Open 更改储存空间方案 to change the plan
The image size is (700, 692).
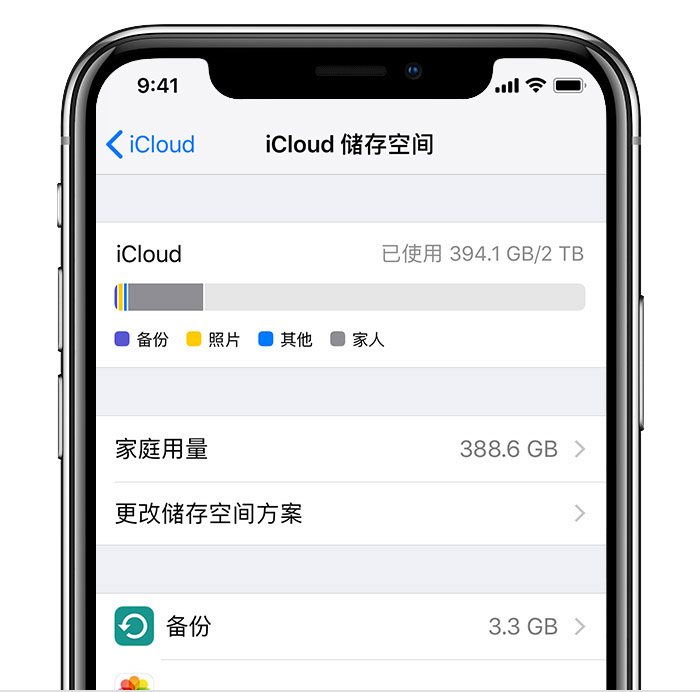(x=350, y=514)
